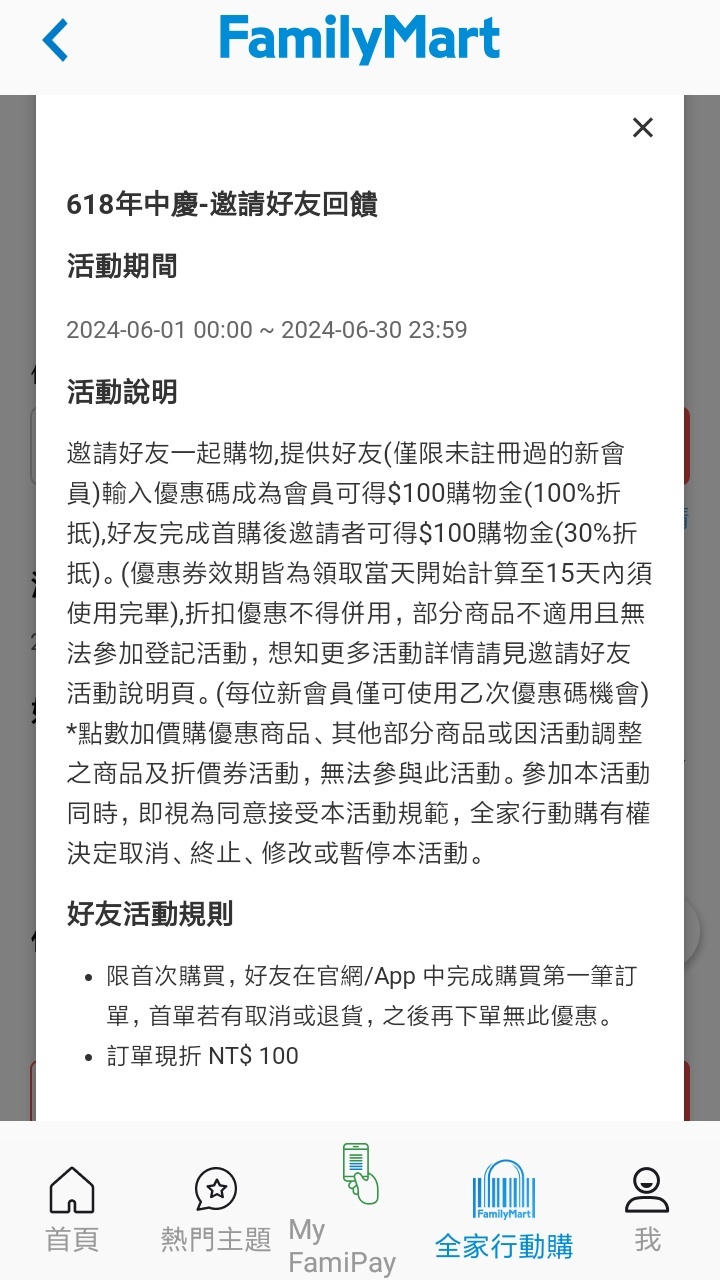Go back with the top-left arrow

coord(55,41)
